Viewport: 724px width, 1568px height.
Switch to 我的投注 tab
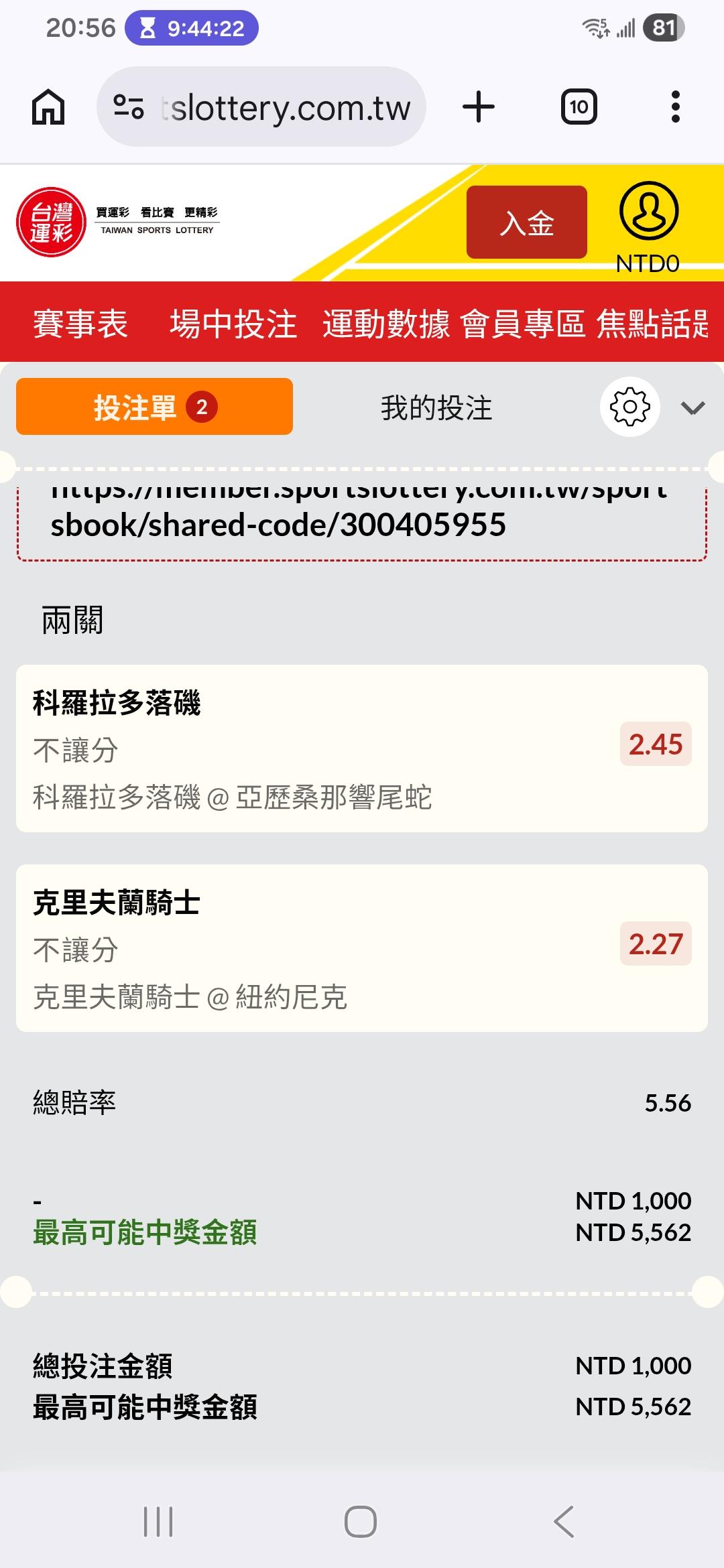click(x=436, y=407)
